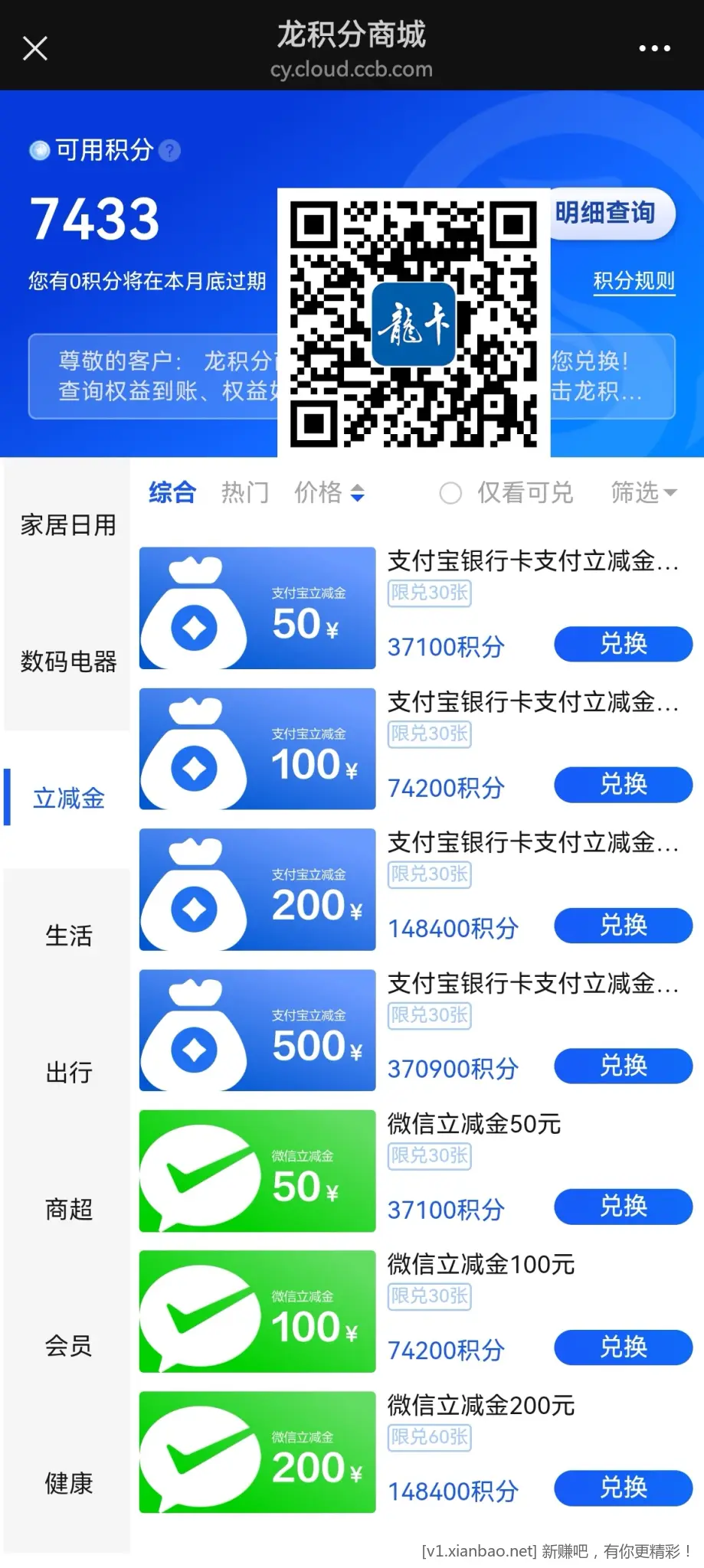Image resolution: width=704 pixels, height=1568 pixels.
Task: Click the 微信立减金 200¥ green card icon
Action: pyautogui.click(x=257, y=1453)
